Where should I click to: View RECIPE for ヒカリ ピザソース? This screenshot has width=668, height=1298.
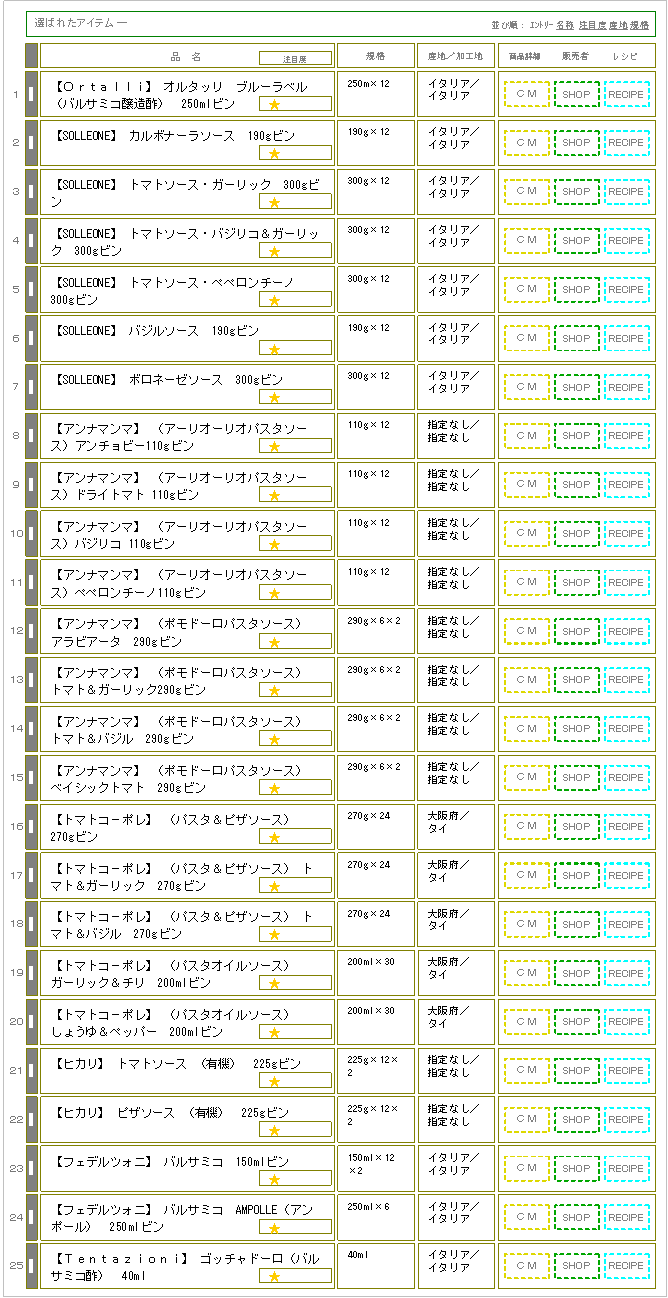(x=626, y=1120)
